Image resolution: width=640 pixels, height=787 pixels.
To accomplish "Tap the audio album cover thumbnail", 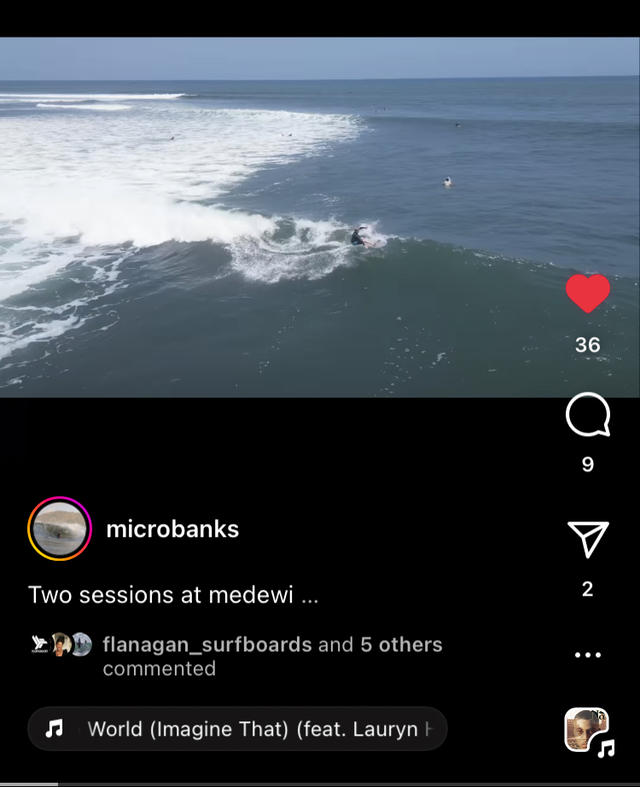I will pos(587,730).
